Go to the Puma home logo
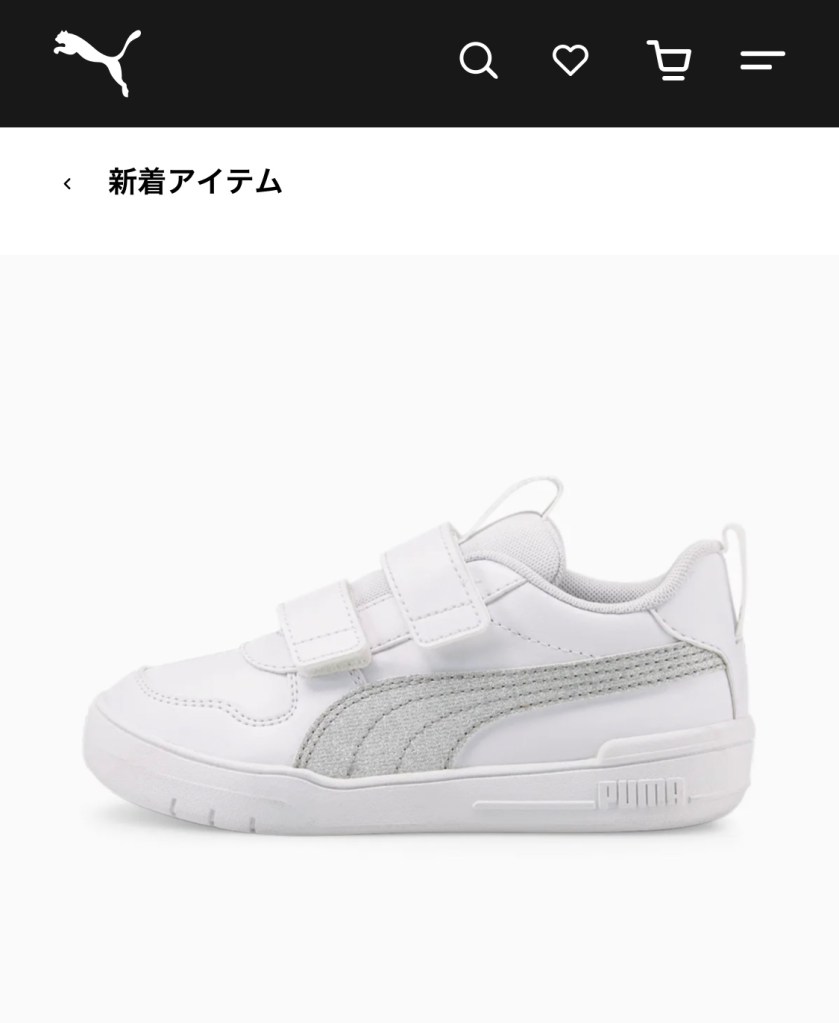The image size is (839, 1023). point(97,62)
